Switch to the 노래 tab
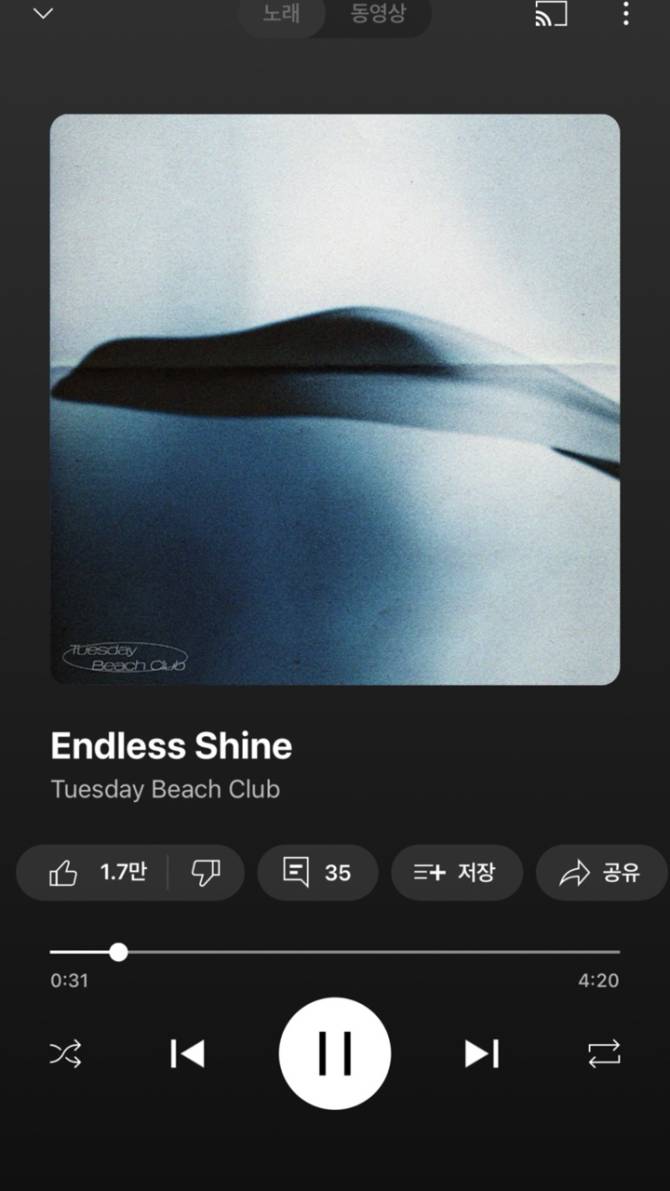This screenshot has width=670, height=1191. [283, 15]
